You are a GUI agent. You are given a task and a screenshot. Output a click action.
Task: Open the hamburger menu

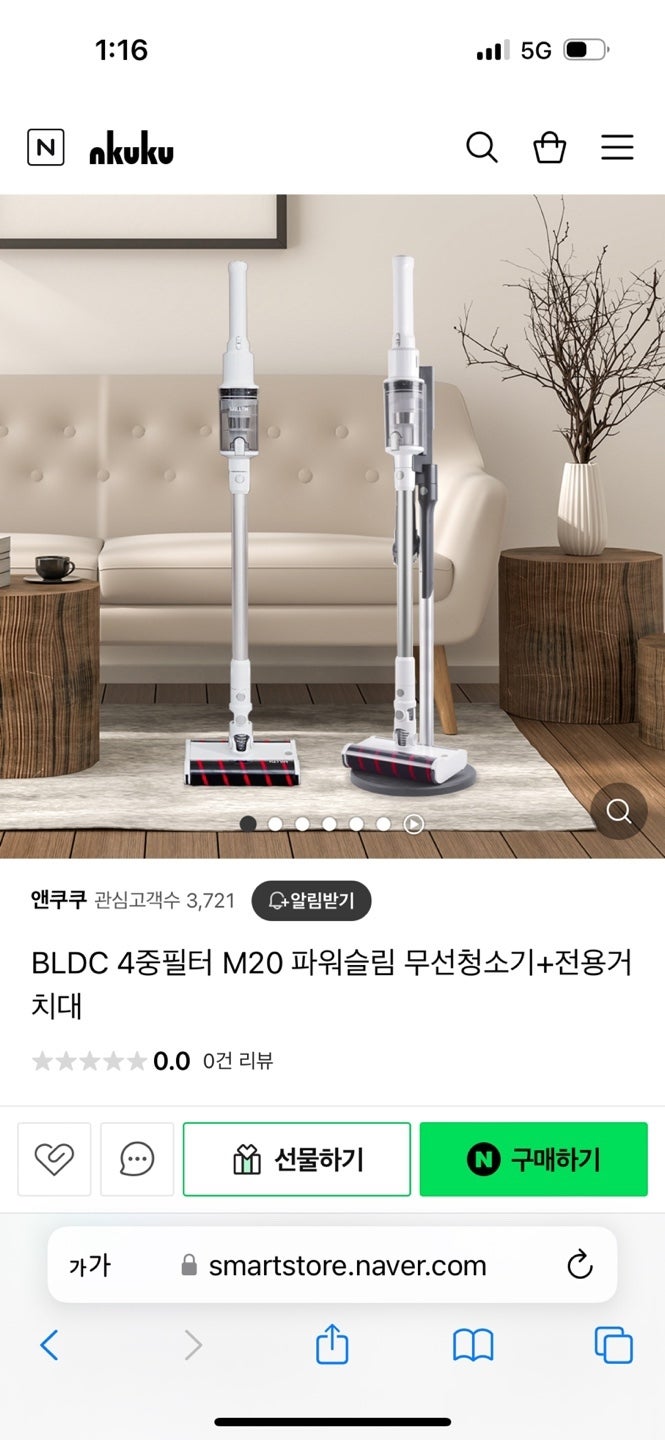[617, 148]
